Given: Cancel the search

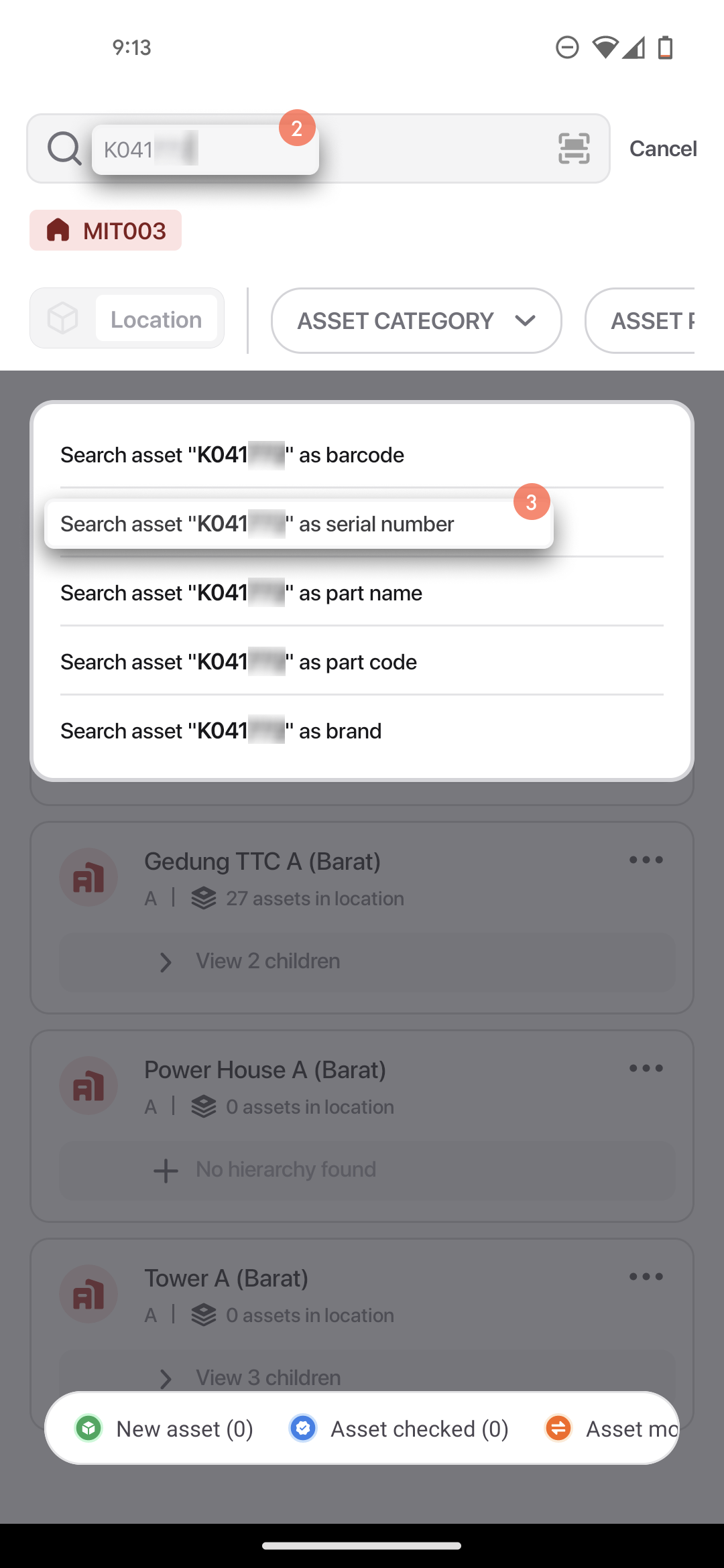Looking at the screenshot, I should (662, 149).
